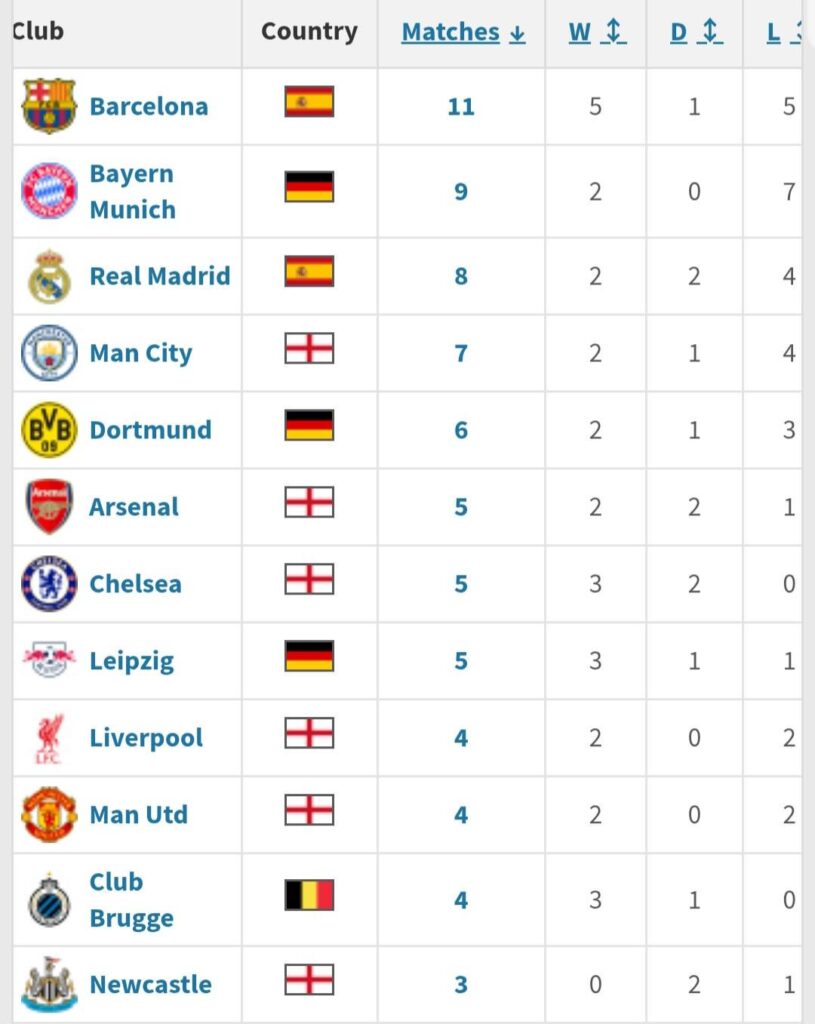
Task: Open the Man City link
Action: (x=140, y=352)
